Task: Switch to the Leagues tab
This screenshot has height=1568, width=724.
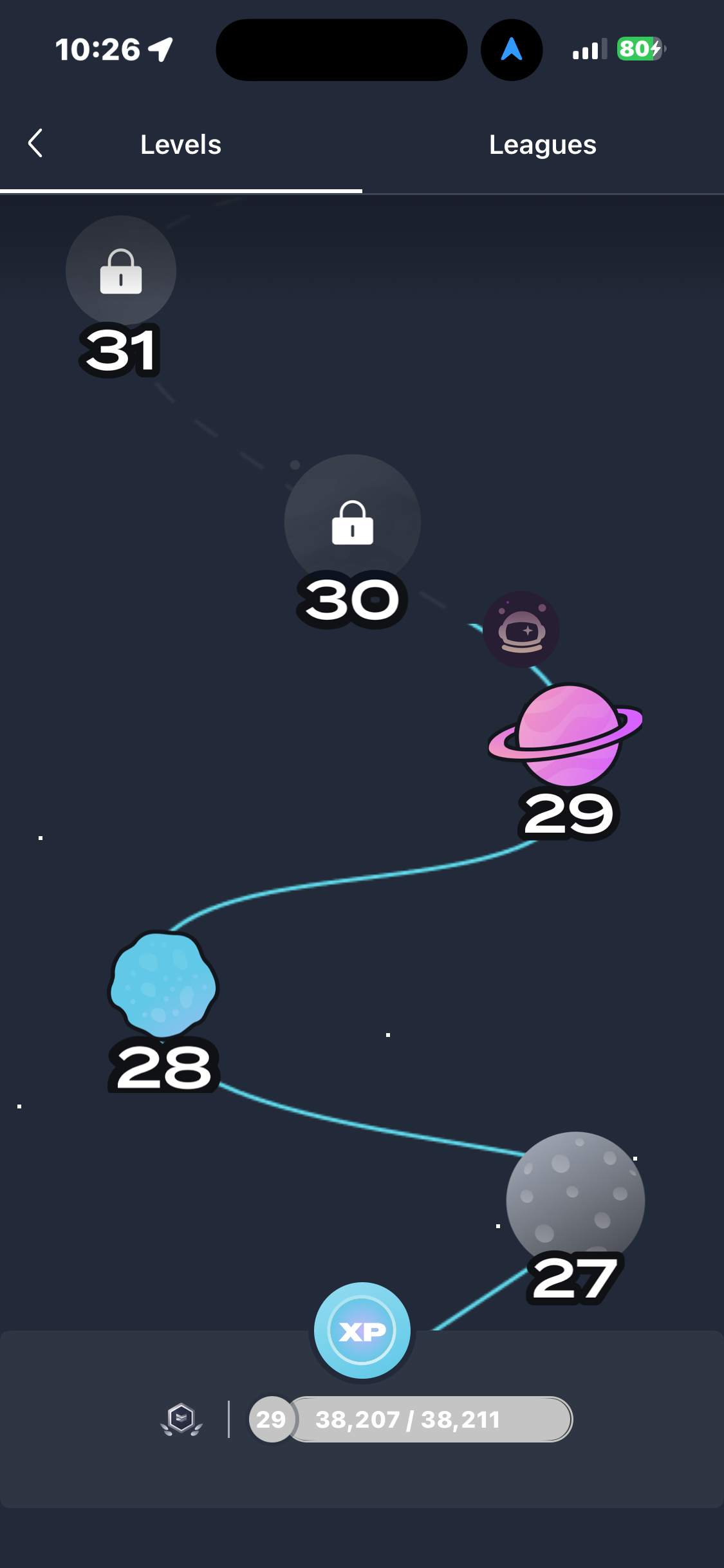Action: click(543, 145)
